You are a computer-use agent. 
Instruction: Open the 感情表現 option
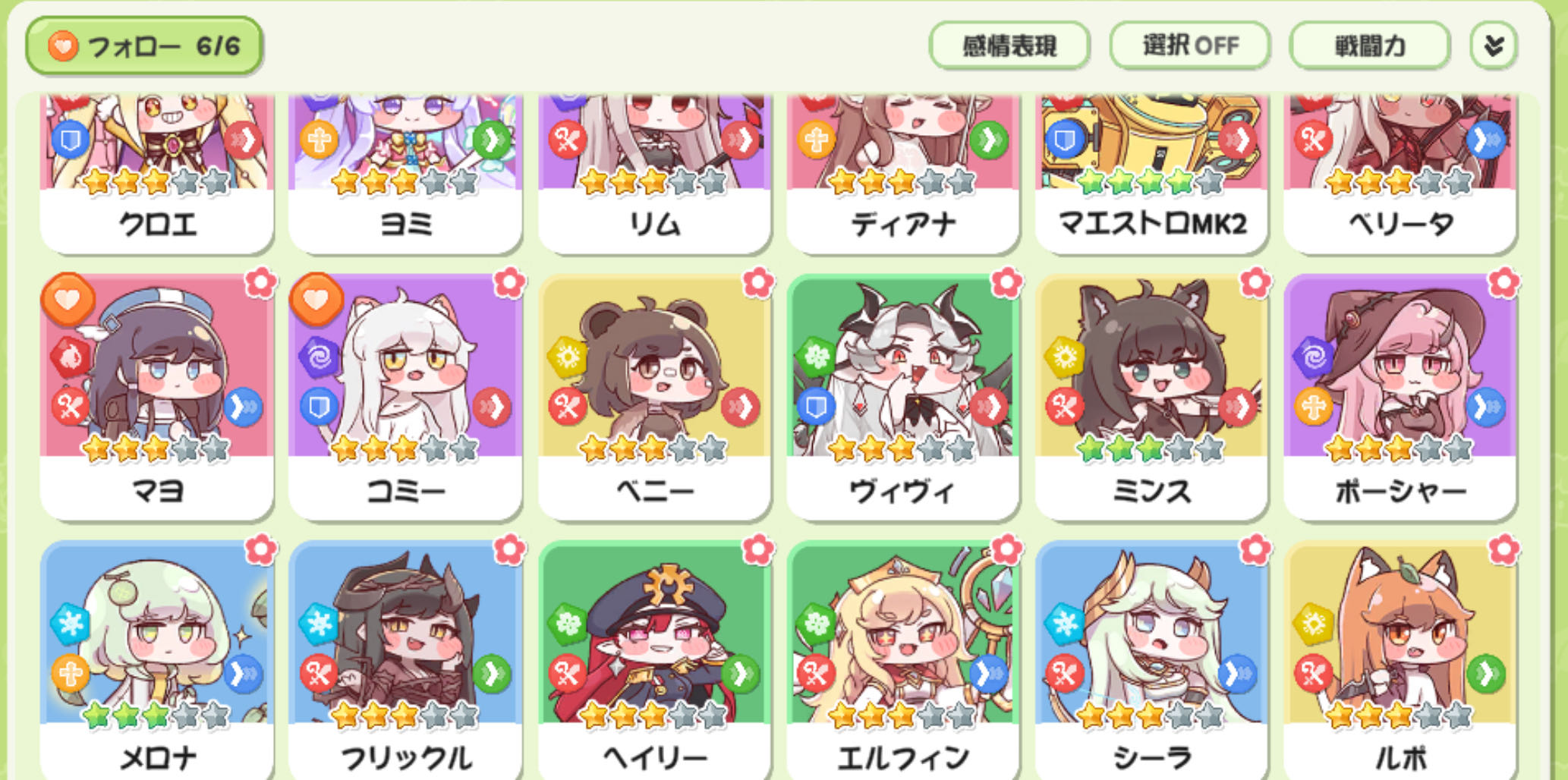[1009, 46]
